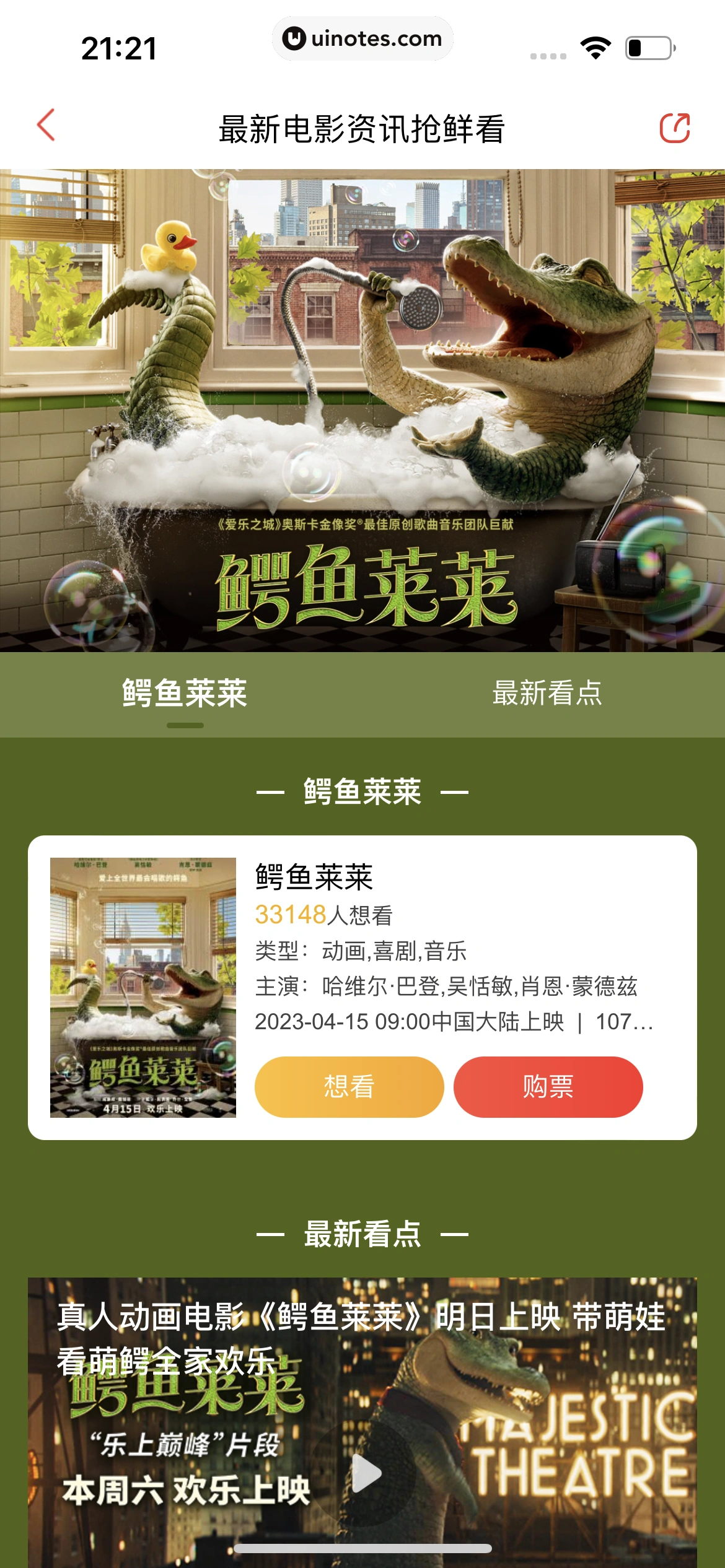The width and height of the screenshot is (725, 1568).
Task: Click the cellular signal indicator
Action: [548, 54]
